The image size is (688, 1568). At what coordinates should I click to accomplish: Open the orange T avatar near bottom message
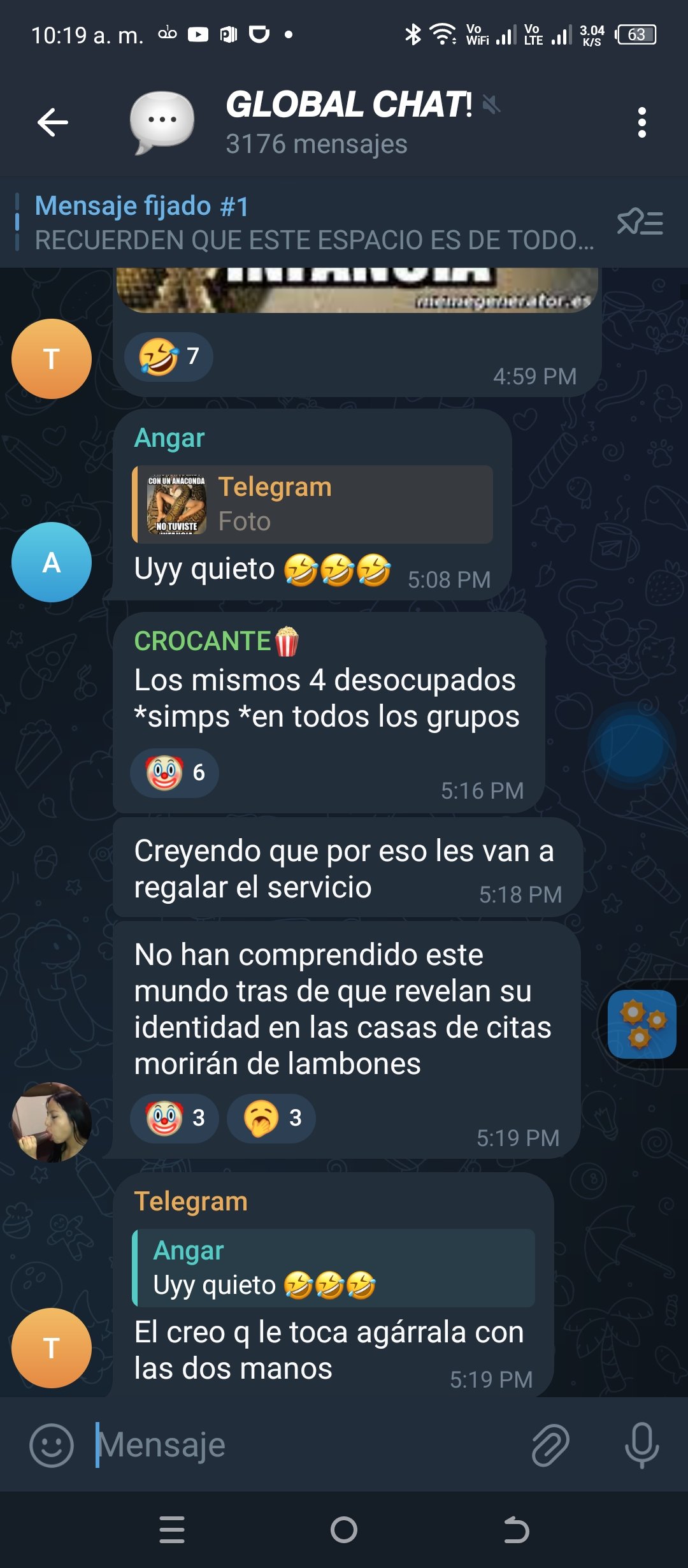[52, 1348]
